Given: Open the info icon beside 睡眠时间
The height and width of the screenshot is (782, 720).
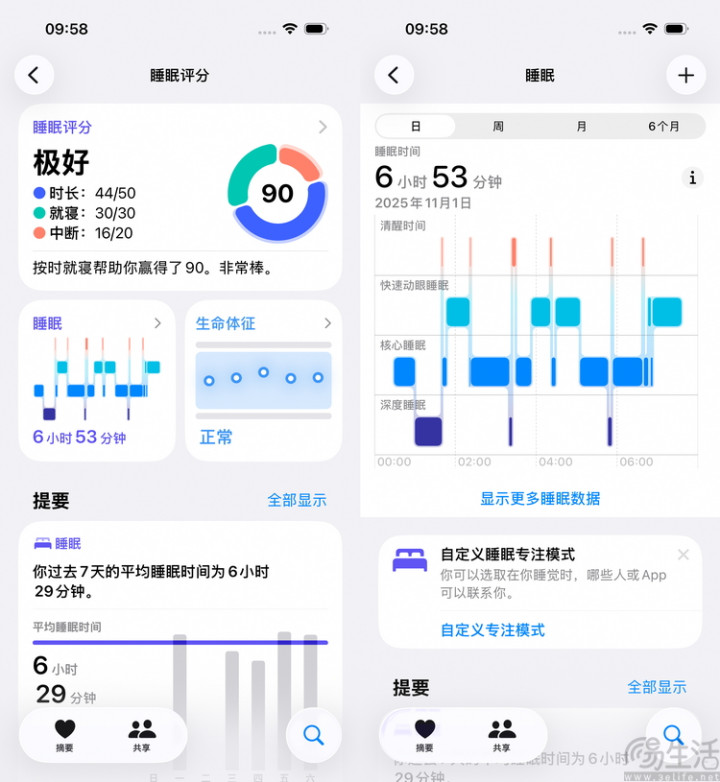Looking at the screenshot, I should [691, 177].
